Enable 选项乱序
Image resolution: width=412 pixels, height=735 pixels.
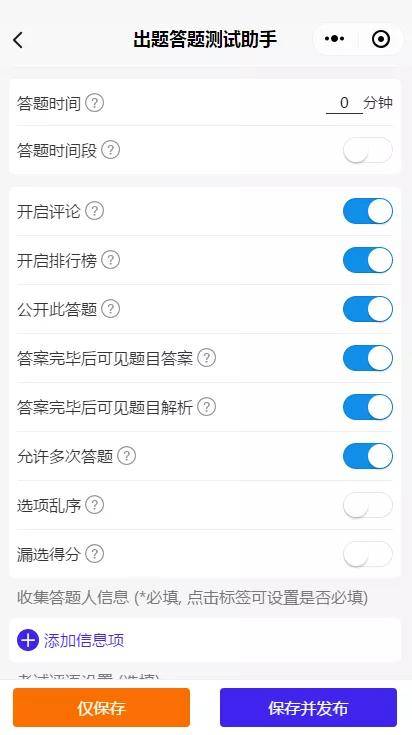(x=367, y=505)
